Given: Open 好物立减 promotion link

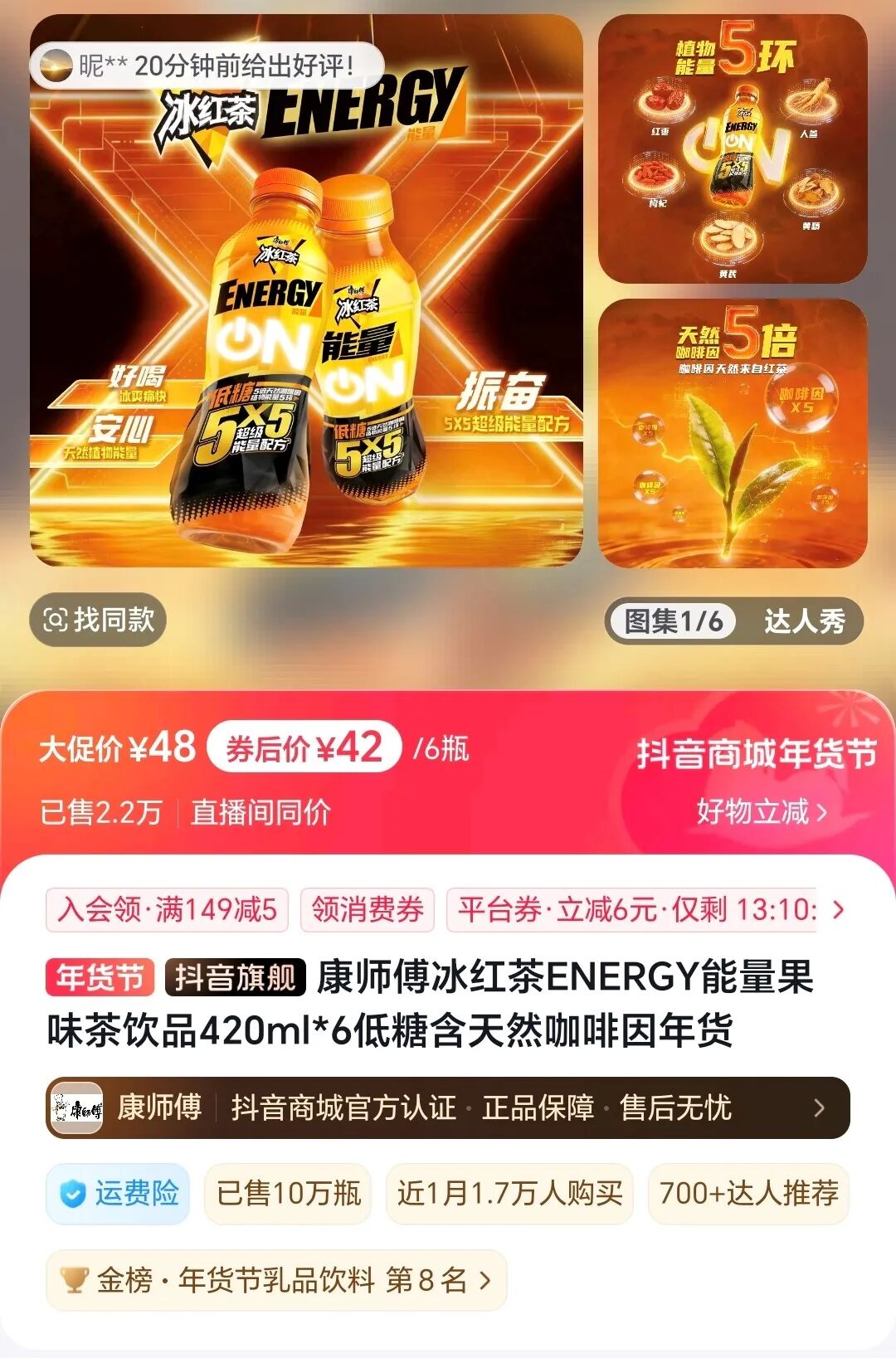Looking at the screenshot, I should [762, 811].
